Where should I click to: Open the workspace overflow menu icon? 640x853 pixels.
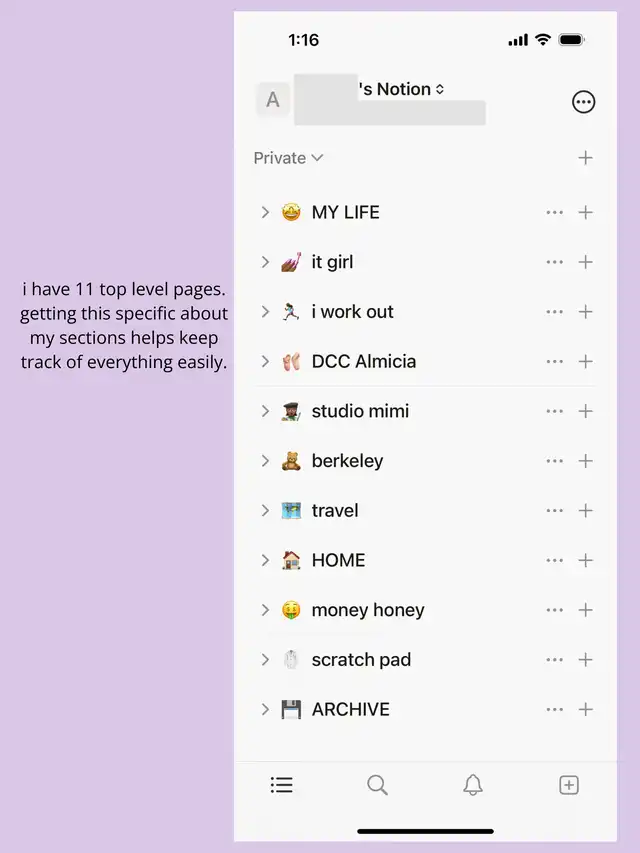coord(583,102)
